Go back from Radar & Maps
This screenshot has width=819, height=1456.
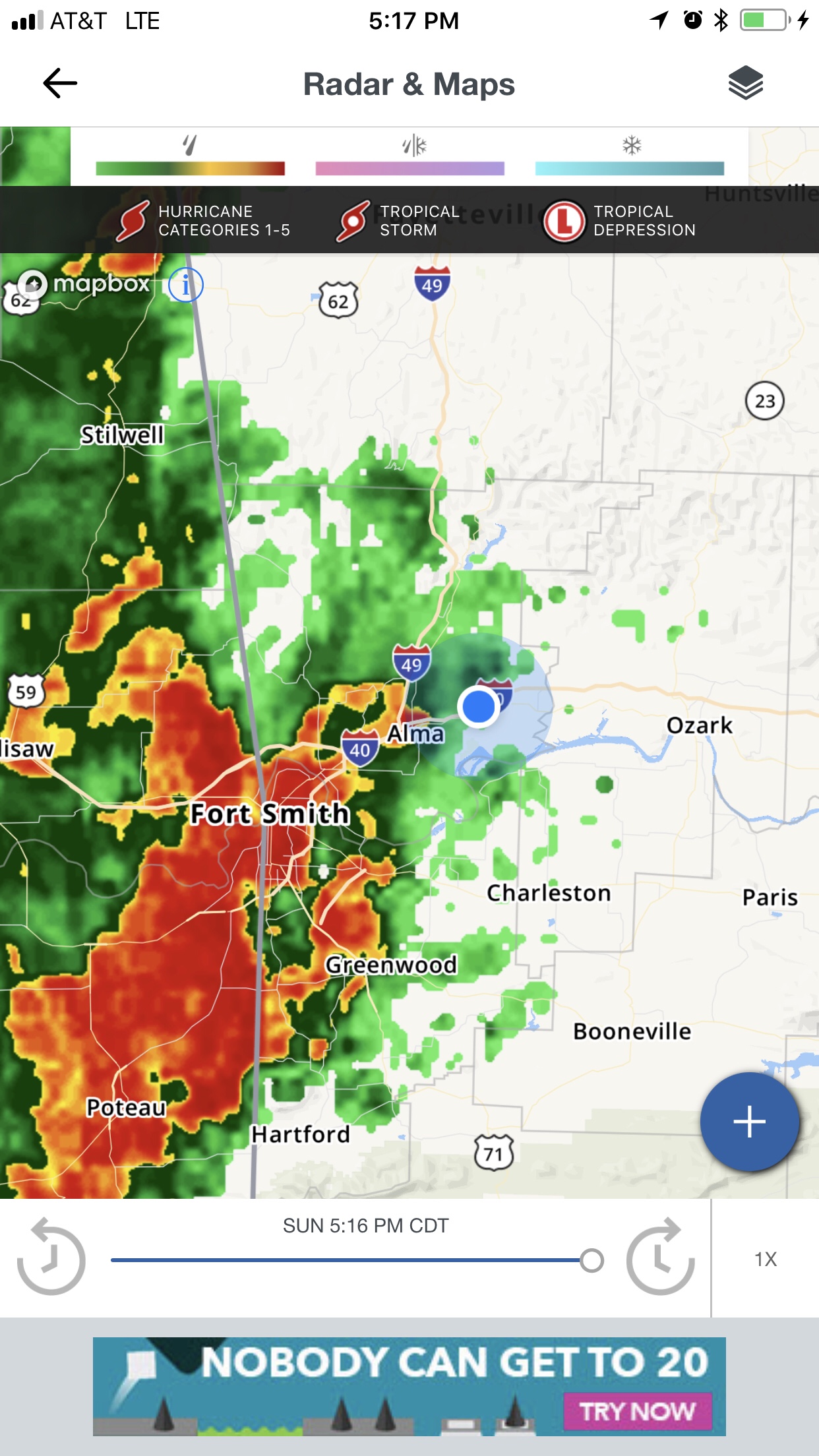click(60, 84)
